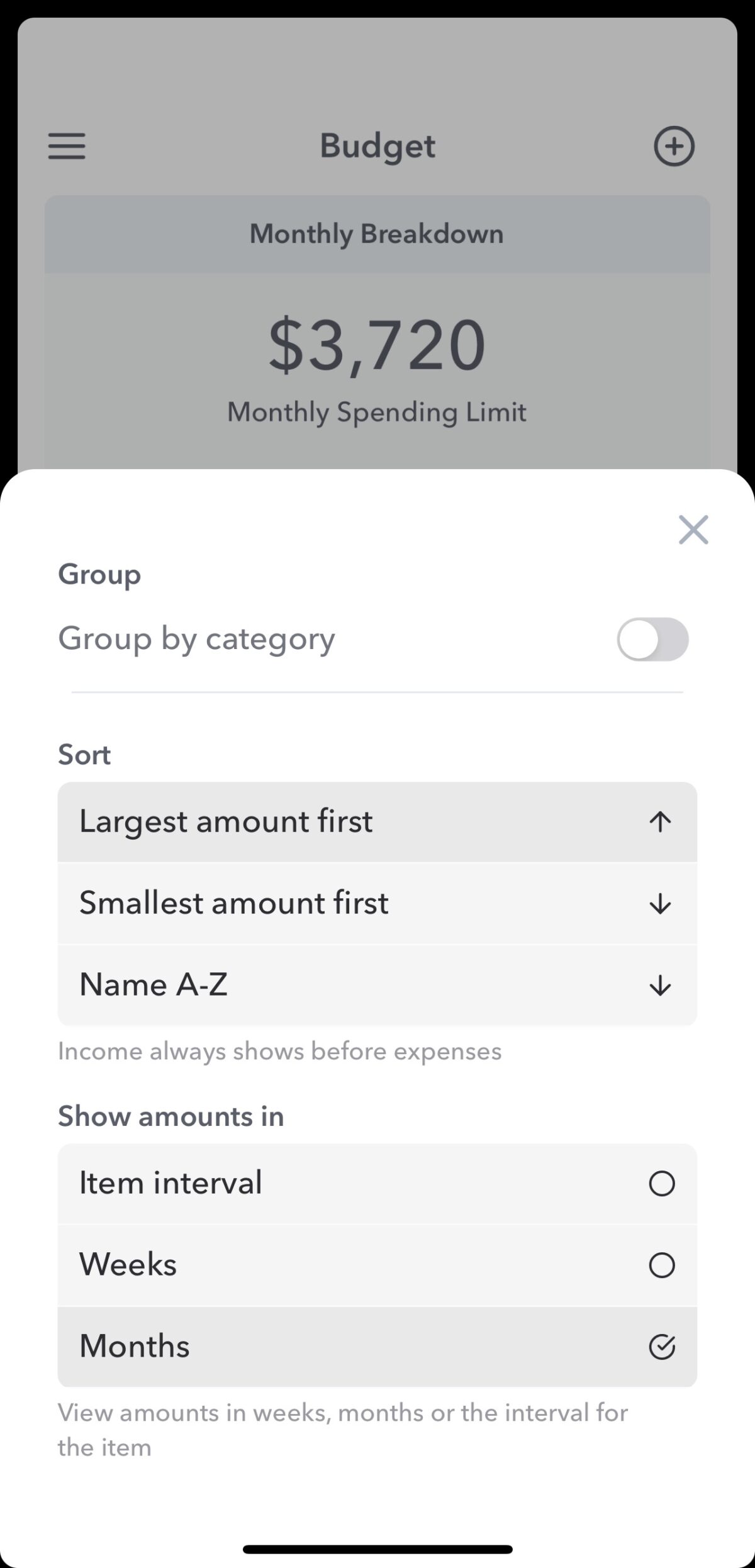Viewport: 755px width, 1568px height.
Task: Click the Group by category toggle track
Action: 652,639
